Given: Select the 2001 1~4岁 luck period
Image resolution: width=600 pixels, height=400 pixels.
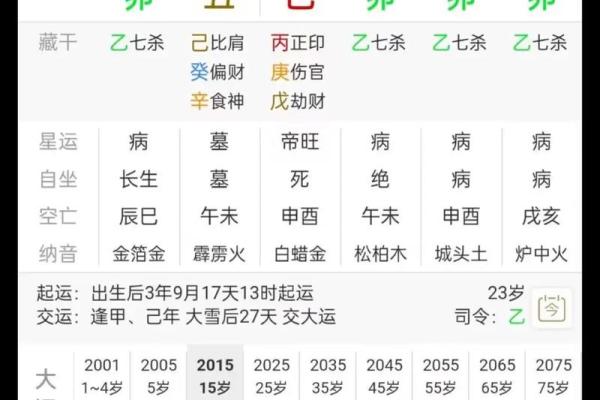Looking at the screenshot, I should coord(102,375).
